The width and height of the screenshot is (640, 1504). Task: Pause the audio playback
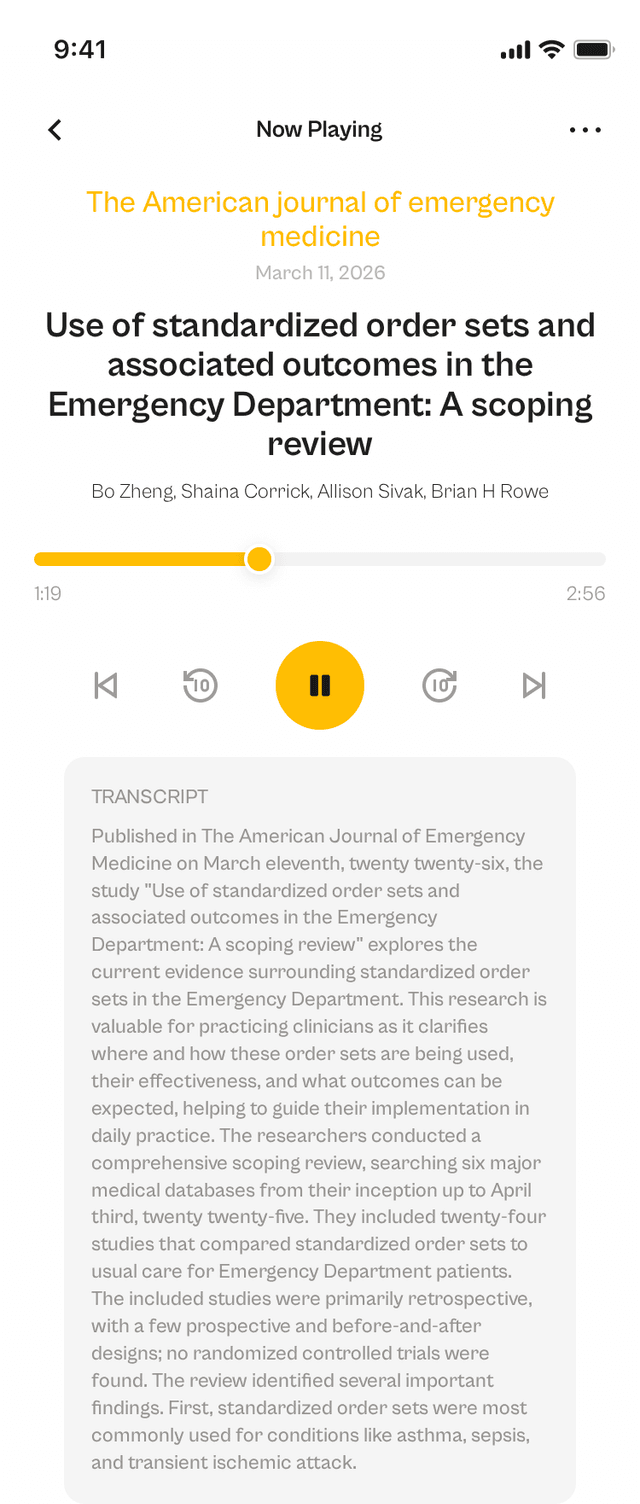pos(320,685)
